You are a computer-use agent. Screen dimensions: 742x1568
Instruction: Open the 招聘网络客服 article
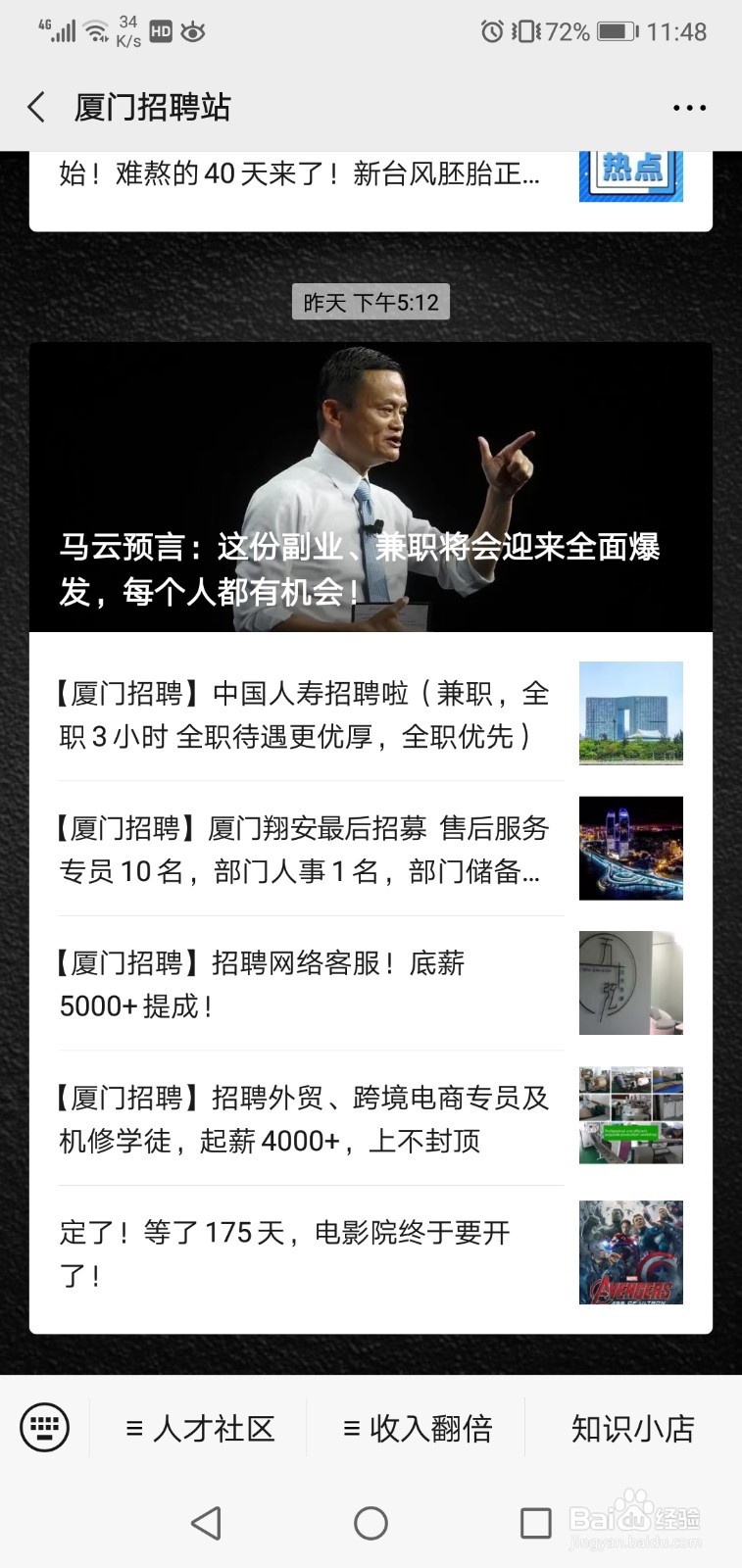point(304,984)
